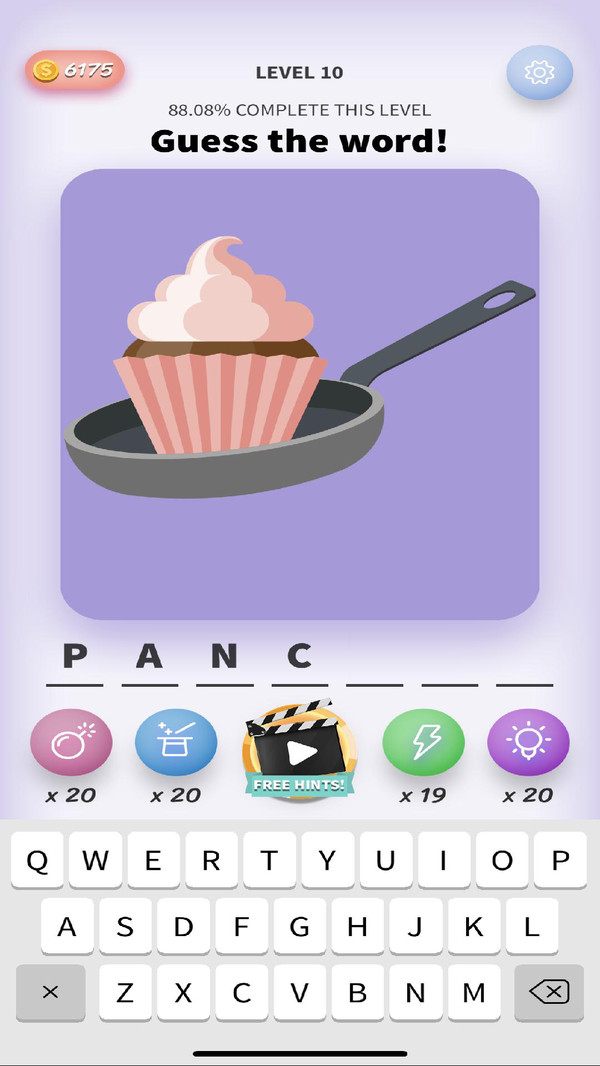Use the bomb hint
The height and width of the screenshot is (1066, 600).
pyautogui.click(x=71, y=743)
